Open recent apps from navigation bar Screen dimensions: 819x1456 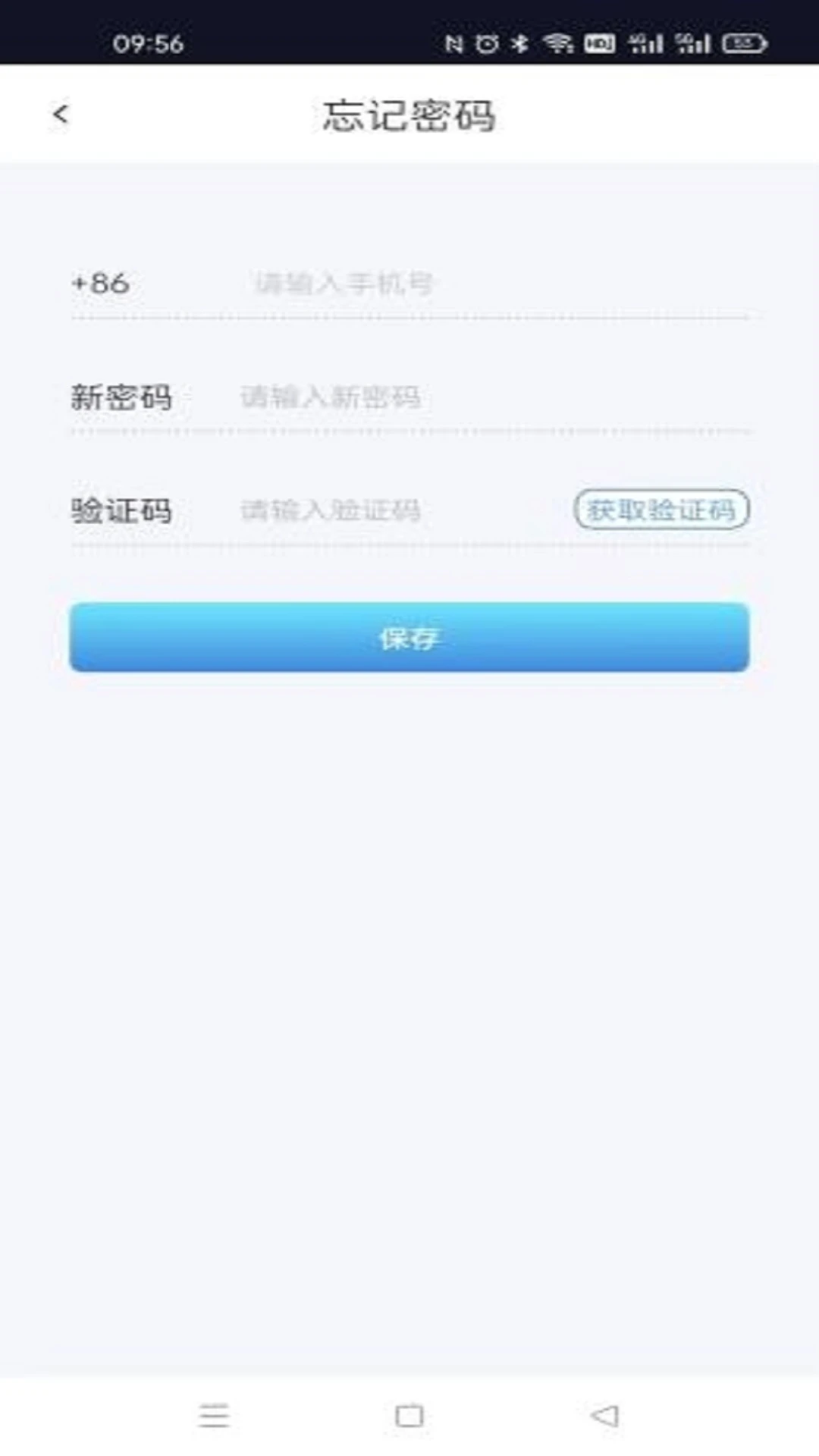tap(214, 1415)
